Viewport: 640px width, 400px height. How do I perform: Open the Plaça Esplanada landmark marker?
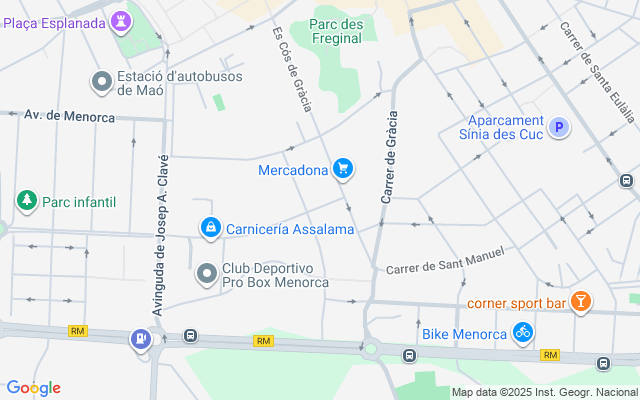click(121, 21)
